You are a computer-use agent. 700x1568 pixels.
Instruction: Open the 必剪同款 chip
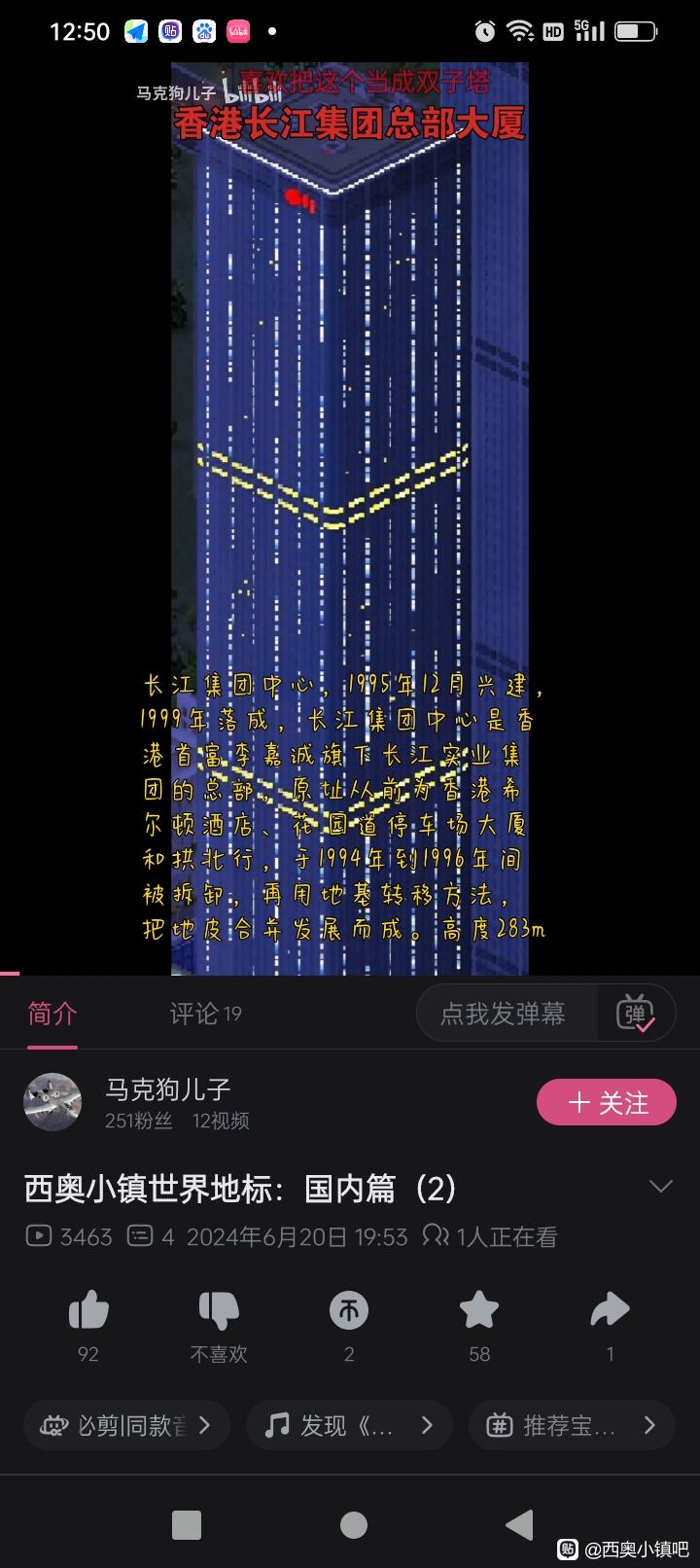point(126,1426)
